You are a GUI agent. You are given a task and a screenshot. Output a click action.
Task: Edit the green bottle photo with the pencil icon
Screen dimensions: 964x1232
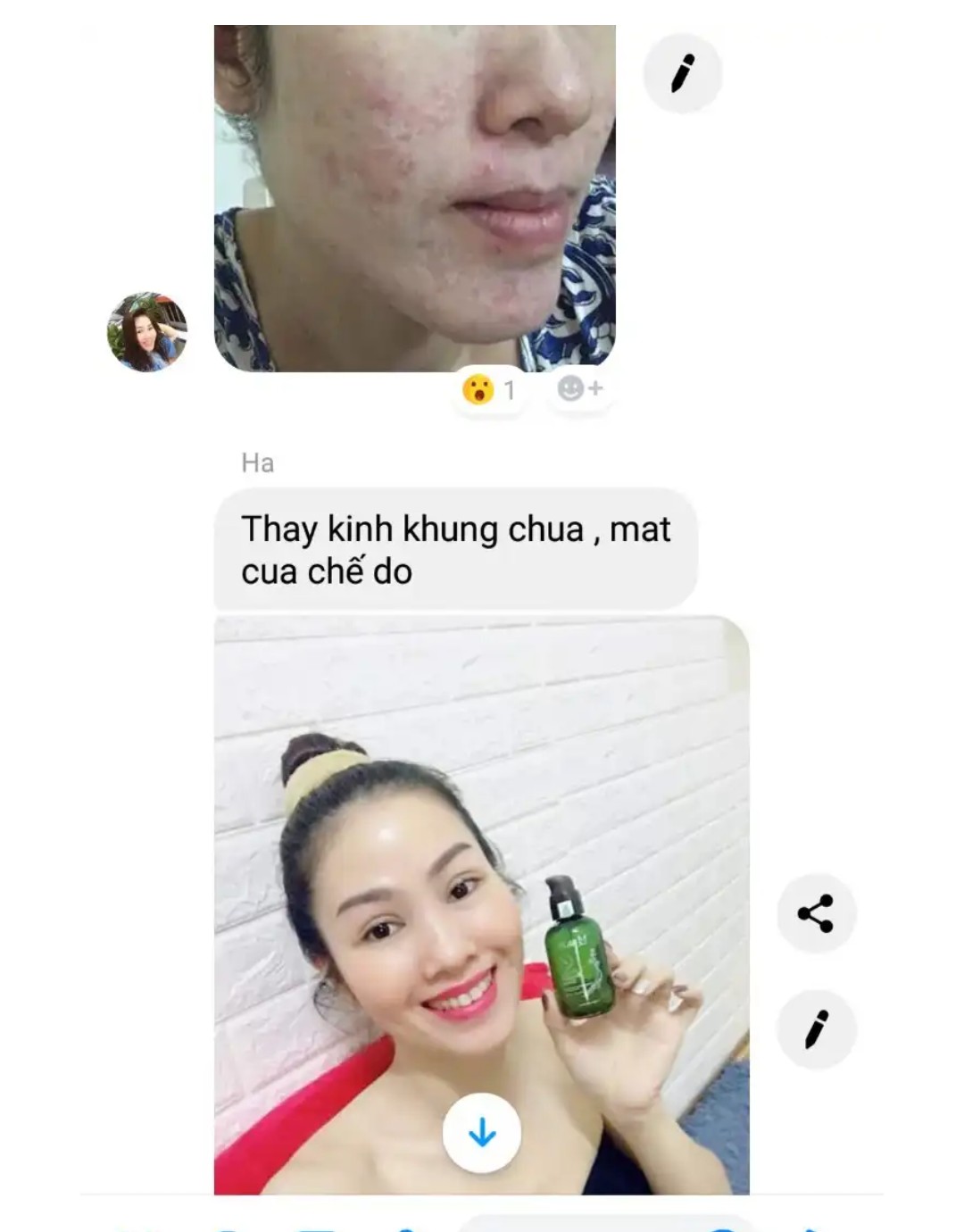[x=816, y=1029]
